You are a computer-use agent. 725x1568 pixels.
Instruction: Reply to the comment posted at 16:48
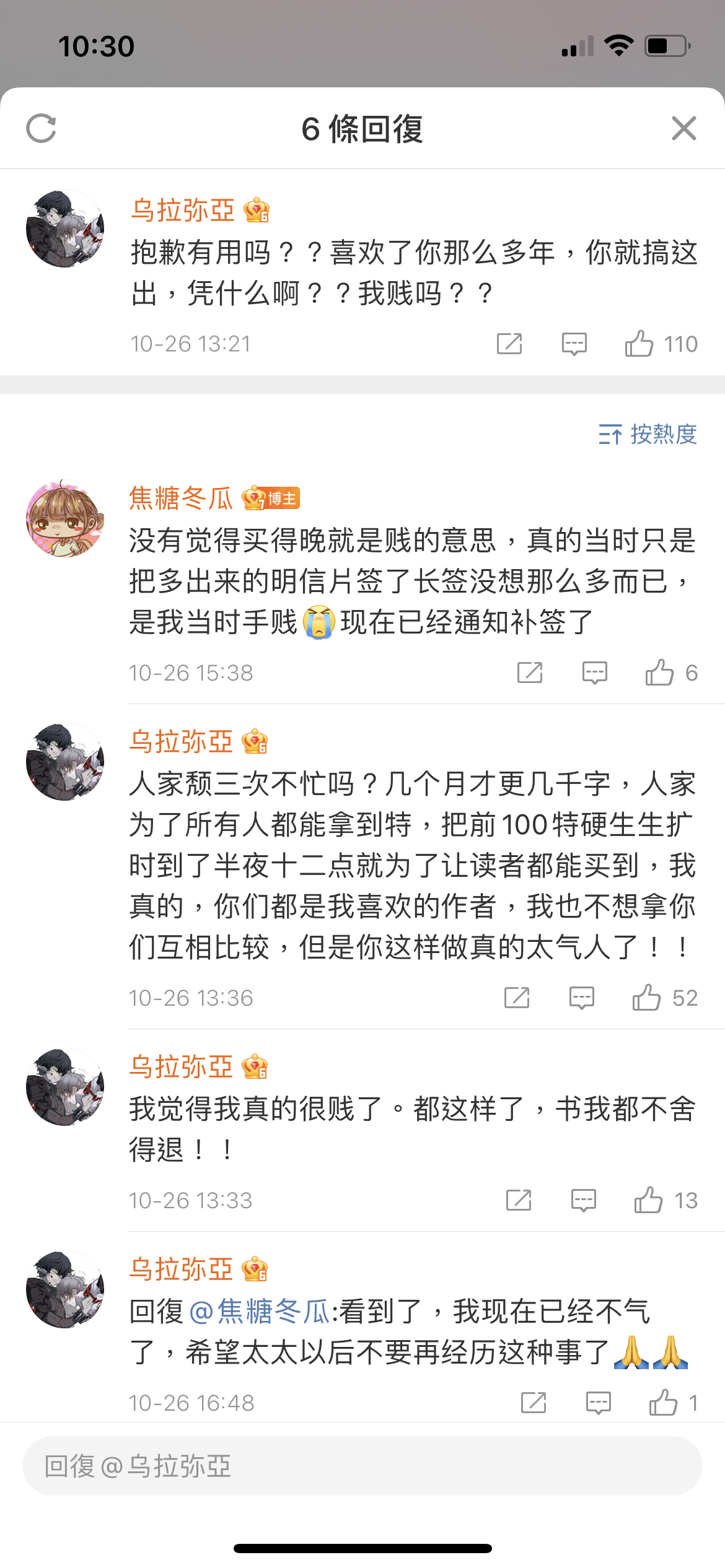coord(598,1403)
